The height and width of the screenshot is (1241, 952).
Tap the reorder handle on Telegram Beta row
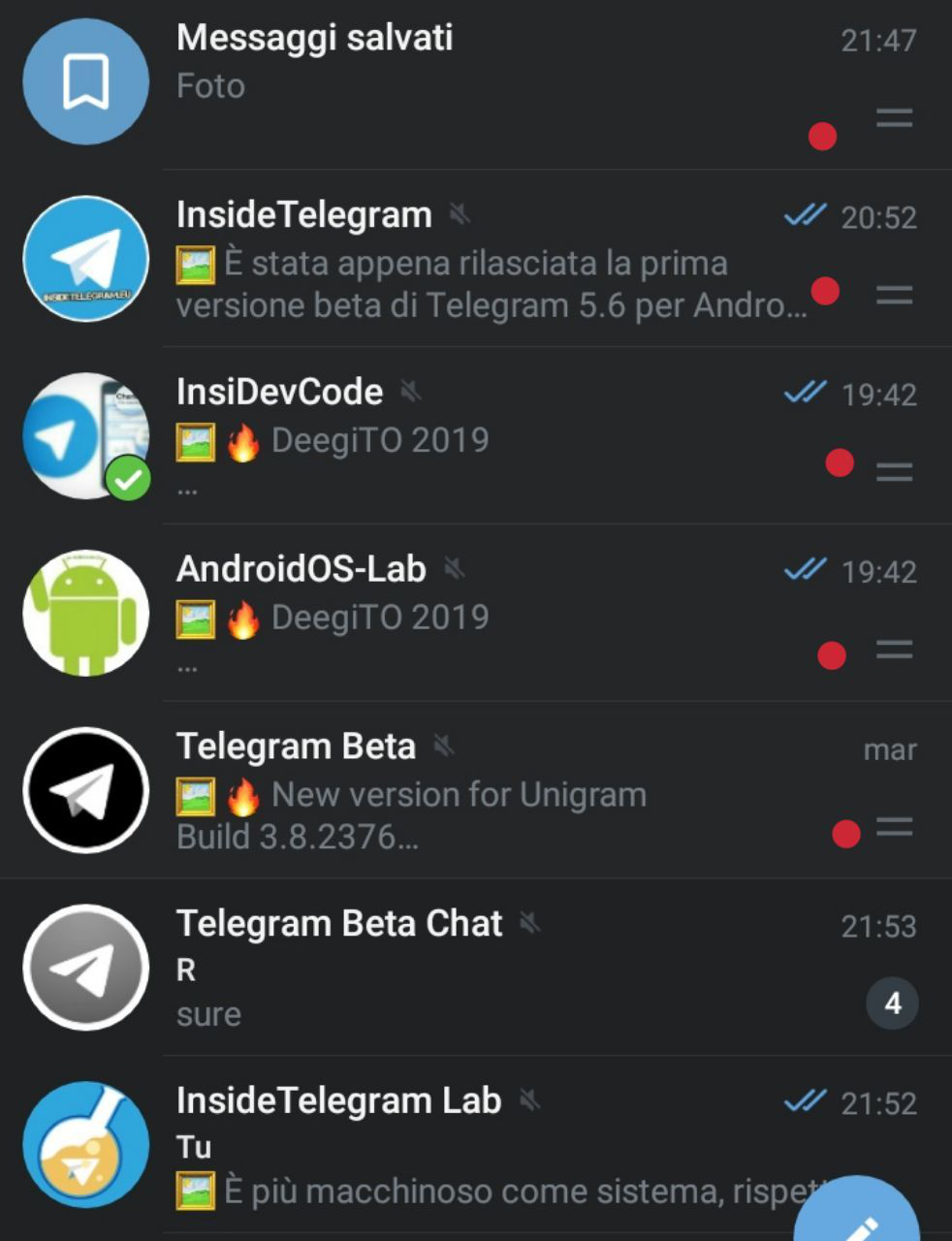894,827
